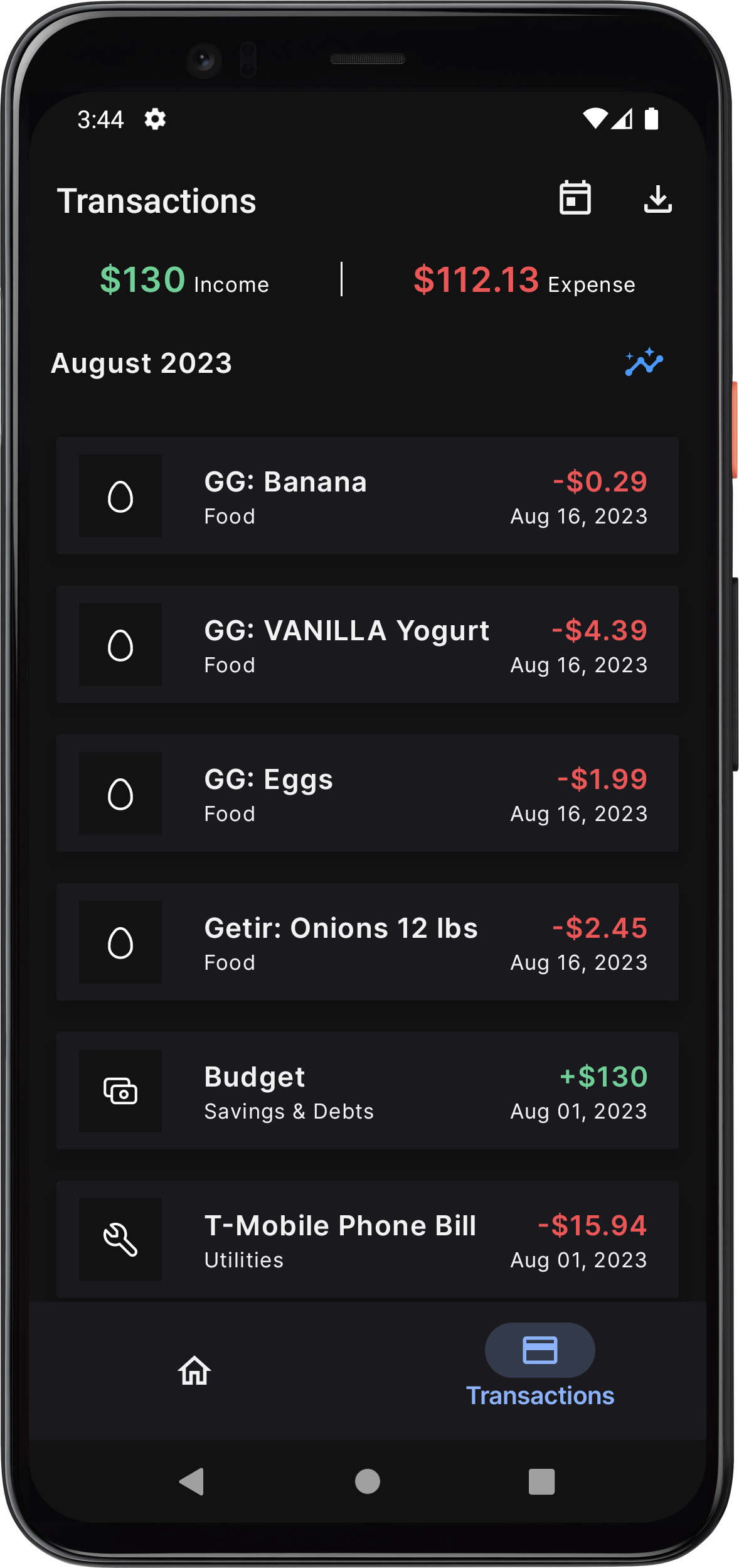739x1568 pixels.
Task: Open the Getir: Onions 12 lbs entry
Action: pos(367,942)
